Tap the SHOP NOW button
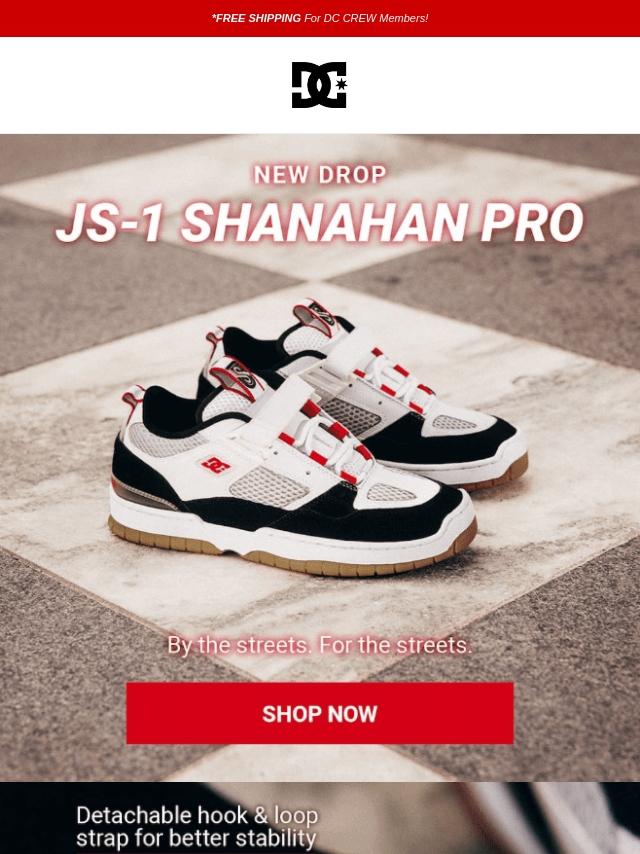Image resolution: width=640 pixels, height=854 pixels. coord(320,713)
